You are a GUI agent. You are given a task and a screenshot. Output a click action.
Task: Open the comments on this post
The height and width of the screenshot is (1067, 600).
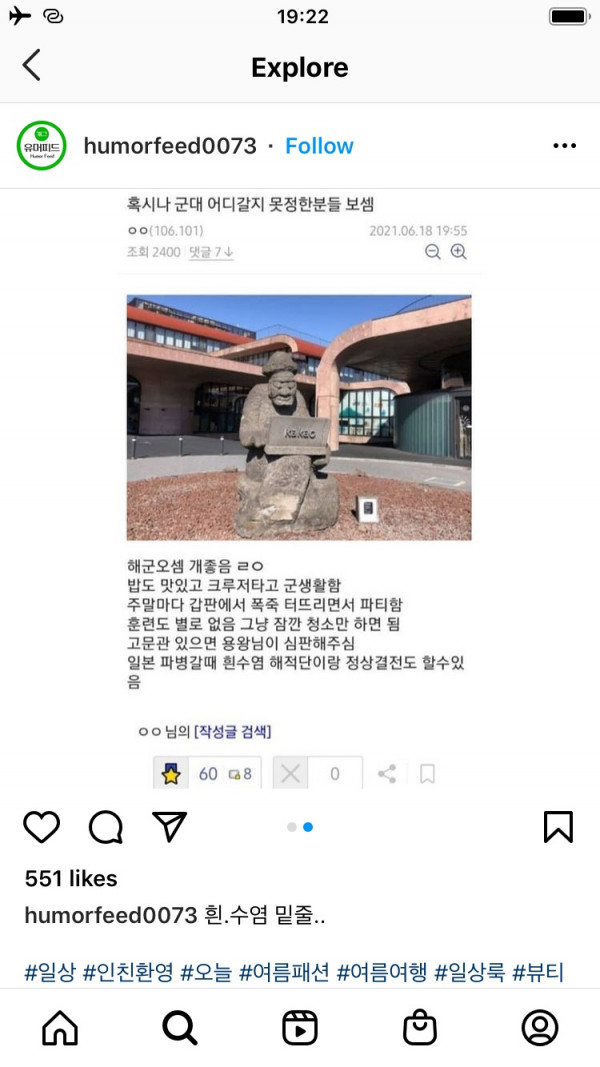point(106,826)
